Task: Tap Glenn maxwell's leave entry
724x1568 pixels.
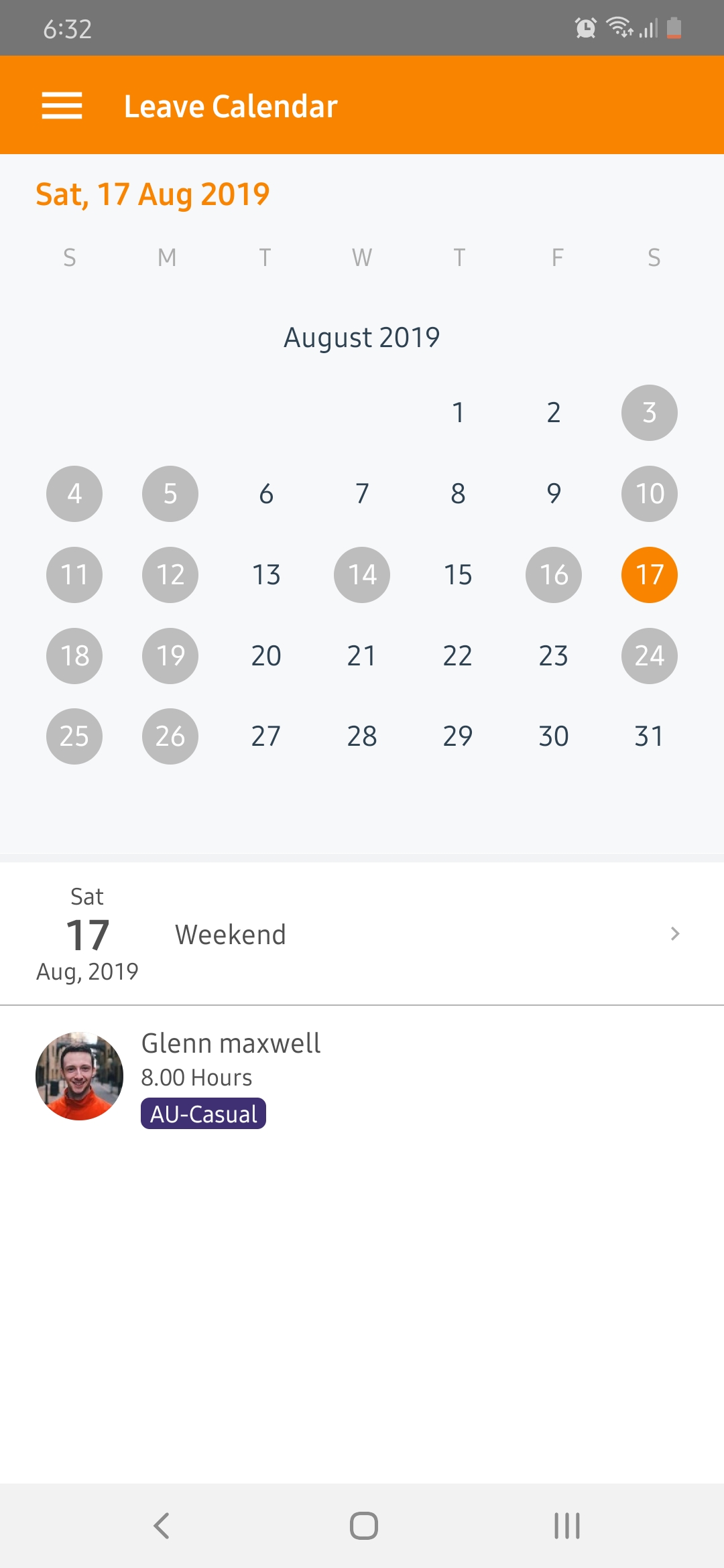Action: (x=231, y=1043)
